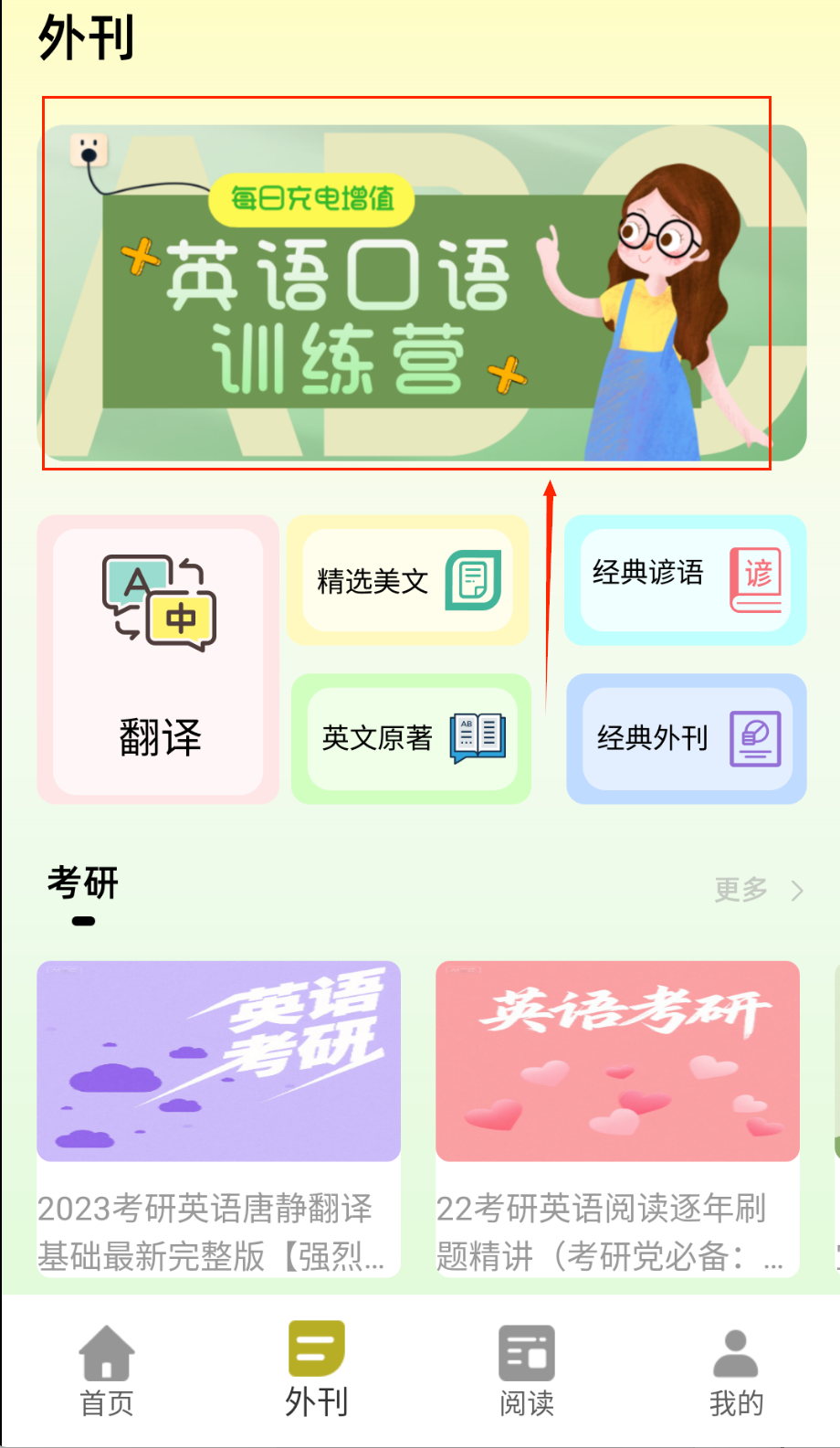Open 英文原著 section
Viewport: 840px width, 1448px height.
[411, 738]
